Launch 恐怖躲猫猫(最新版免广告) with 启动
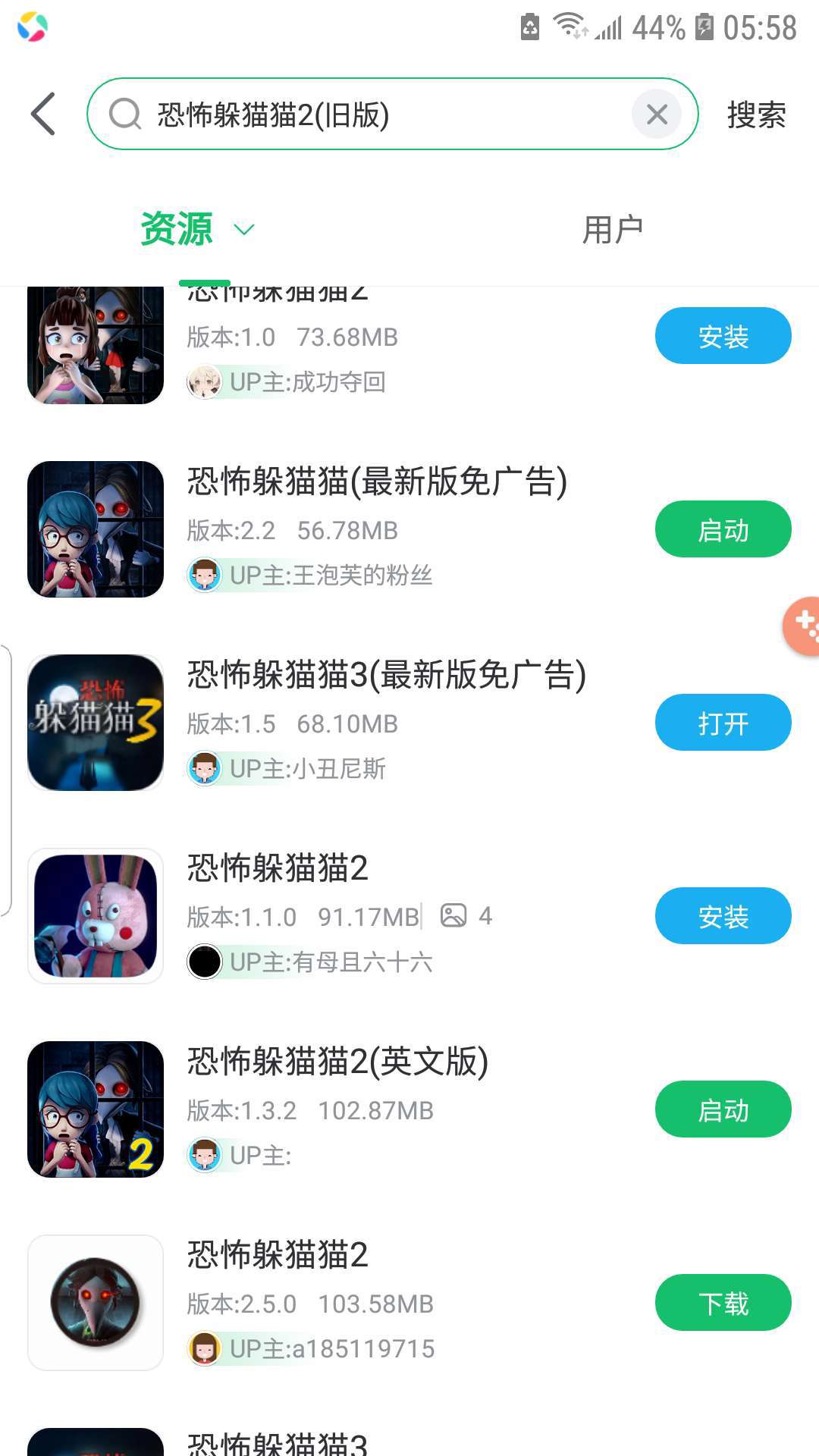The height and width of the screenshot is (1456, 819). (723, 529)
